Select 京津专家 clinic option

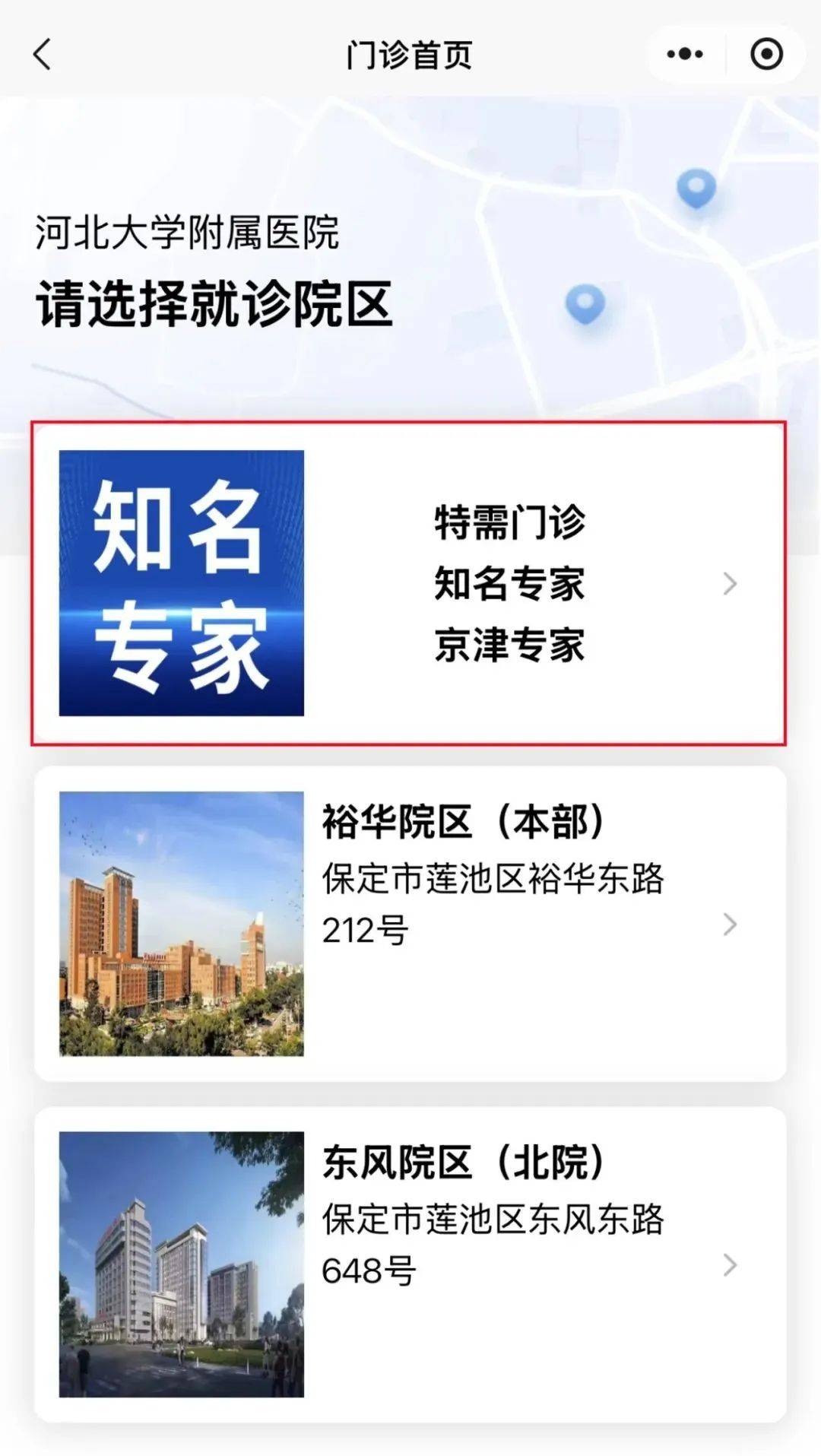(x=510, y=646)
